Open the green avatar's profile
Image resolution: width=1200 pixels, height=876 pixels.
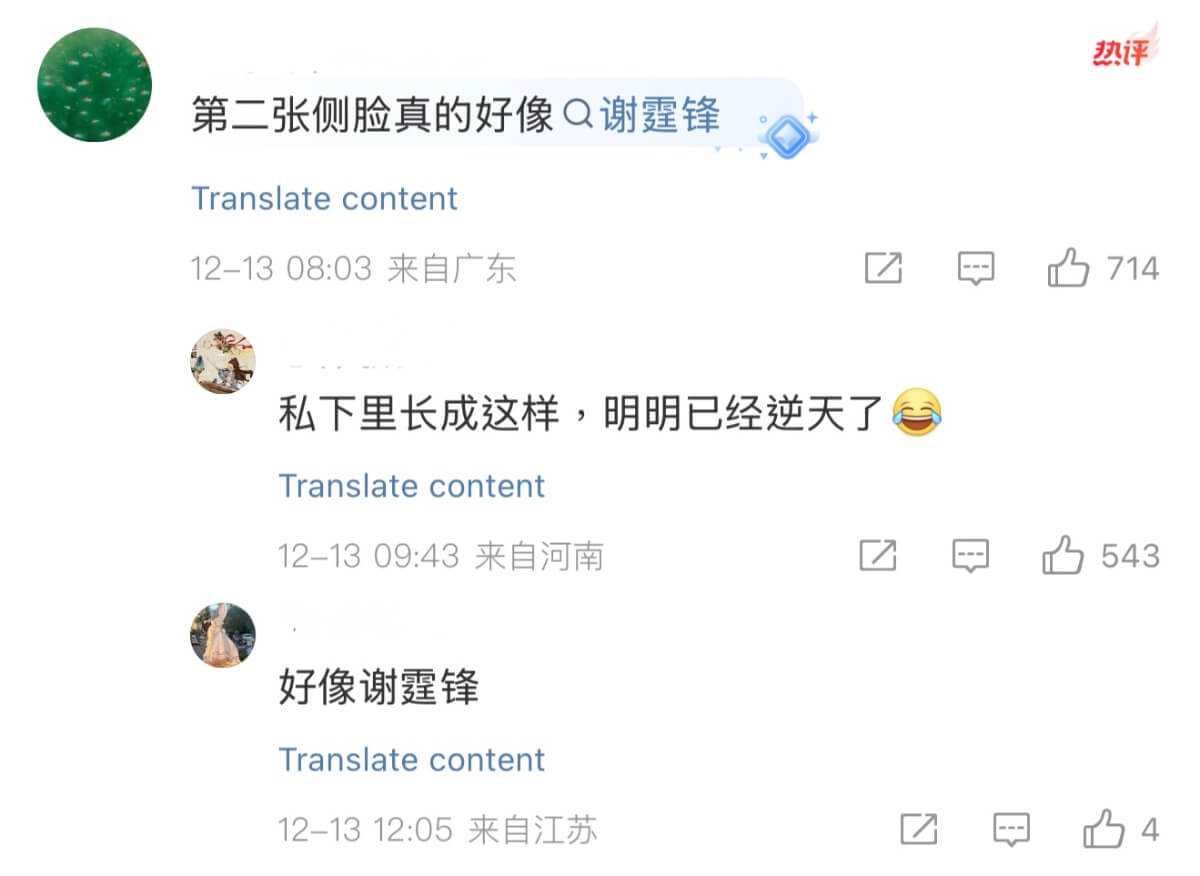pyautogui.click(x=94, y=85)
